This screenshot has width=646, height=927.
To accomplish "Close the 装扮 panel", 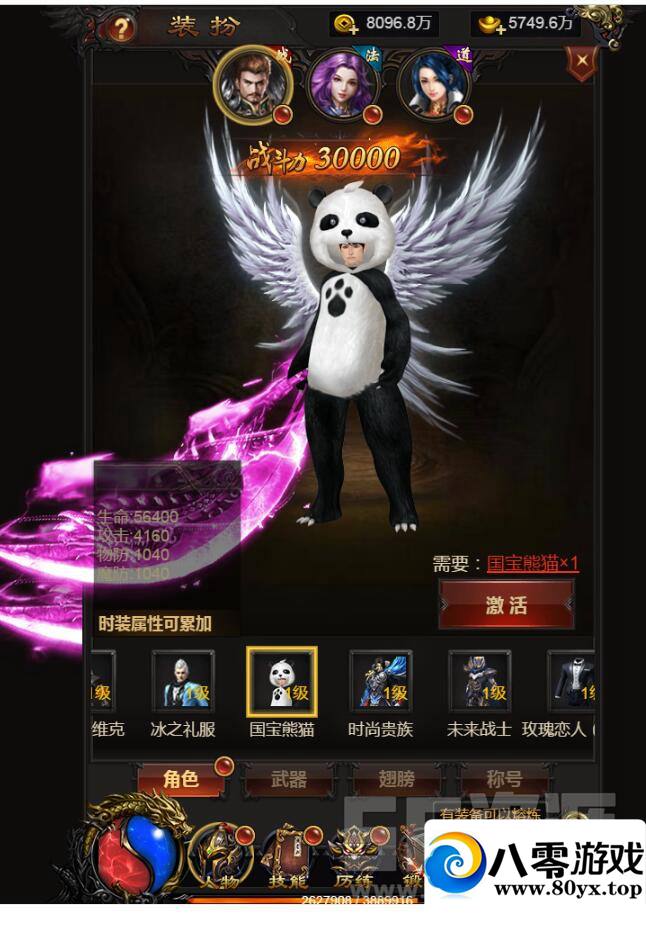I will pos(580,63).
